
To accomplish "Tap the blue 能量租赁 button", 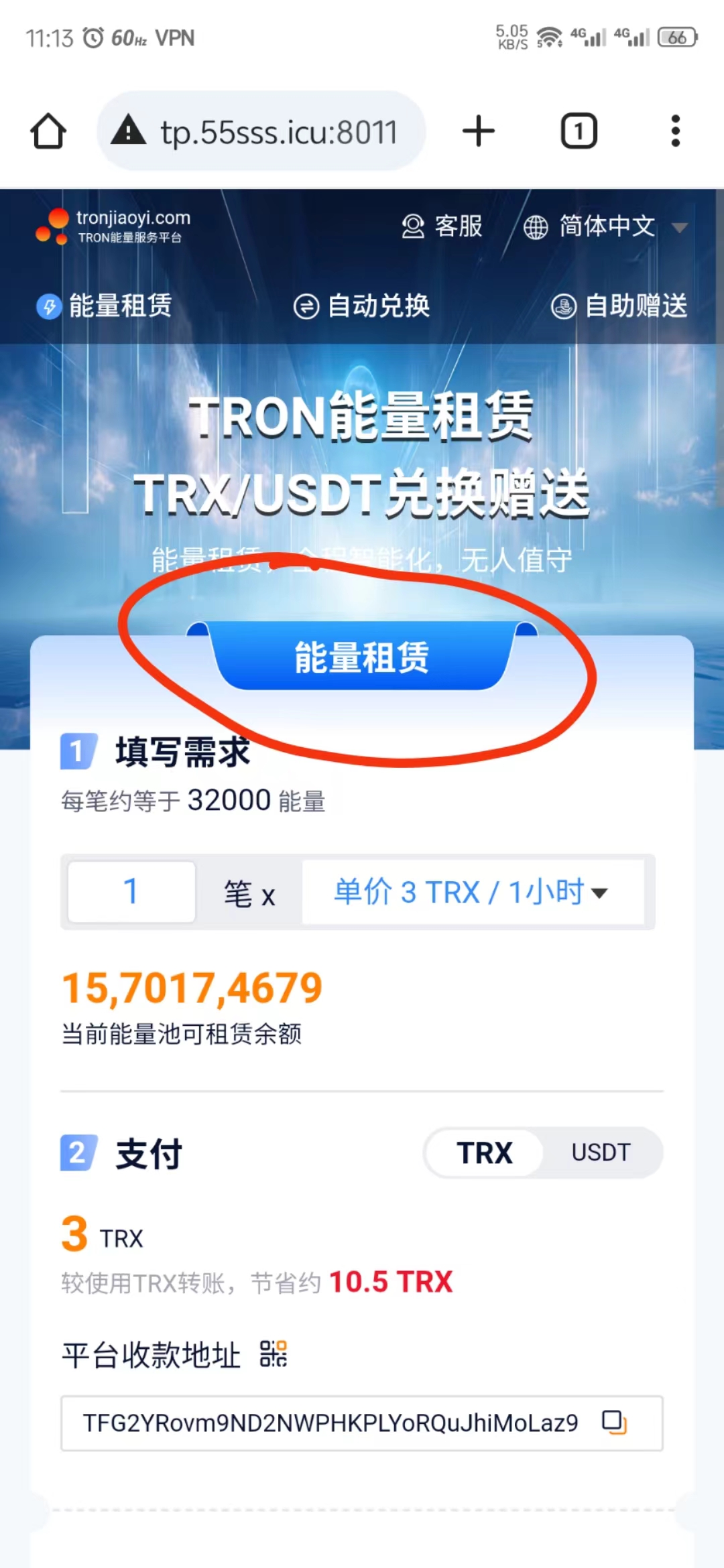I will 362,657.
